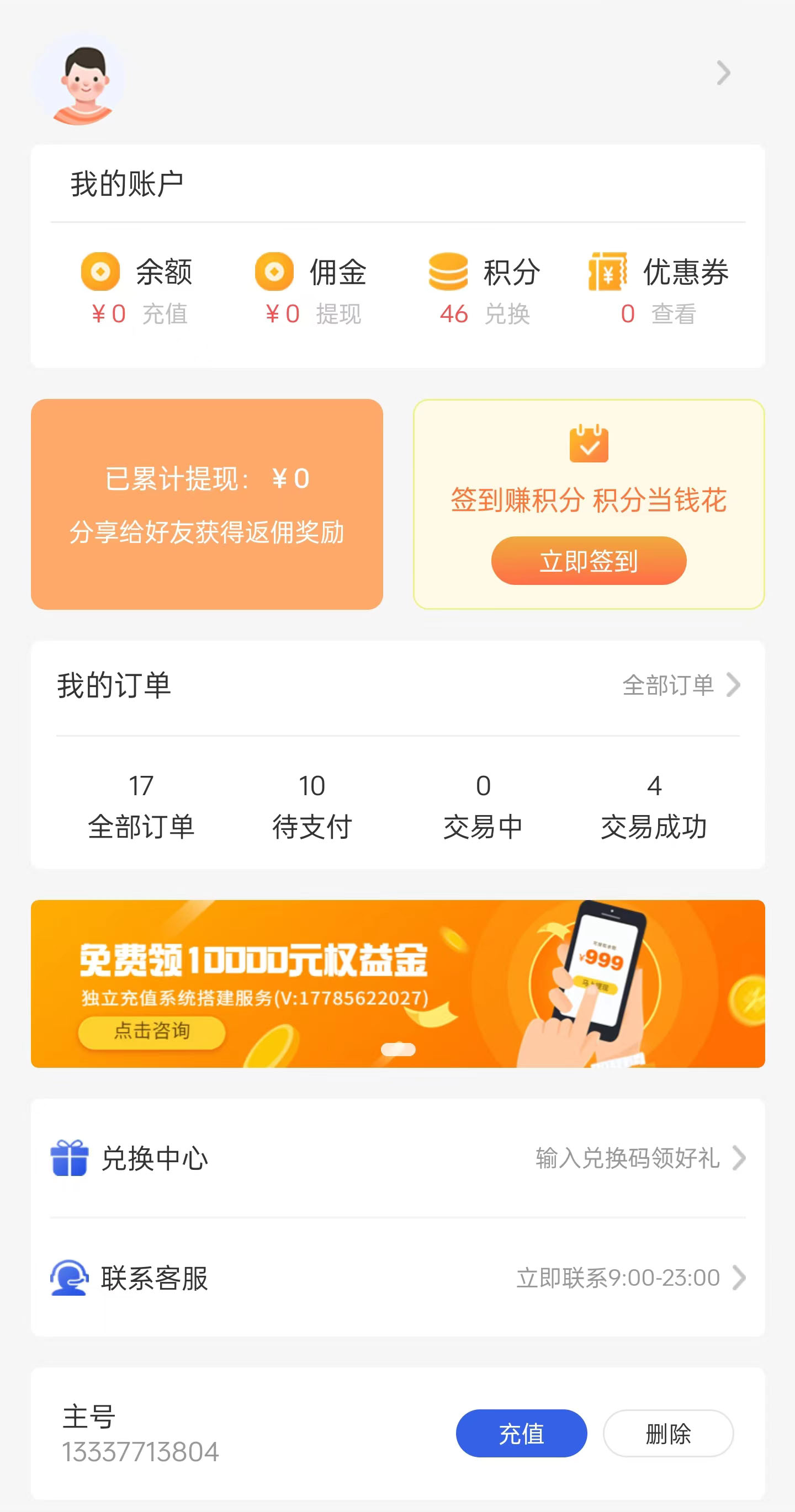Image resolution: width=795 pixels, height=1512 pixels.
Task: Tap blue 充值 button for 主号
Action: [x=521, y=1433]
